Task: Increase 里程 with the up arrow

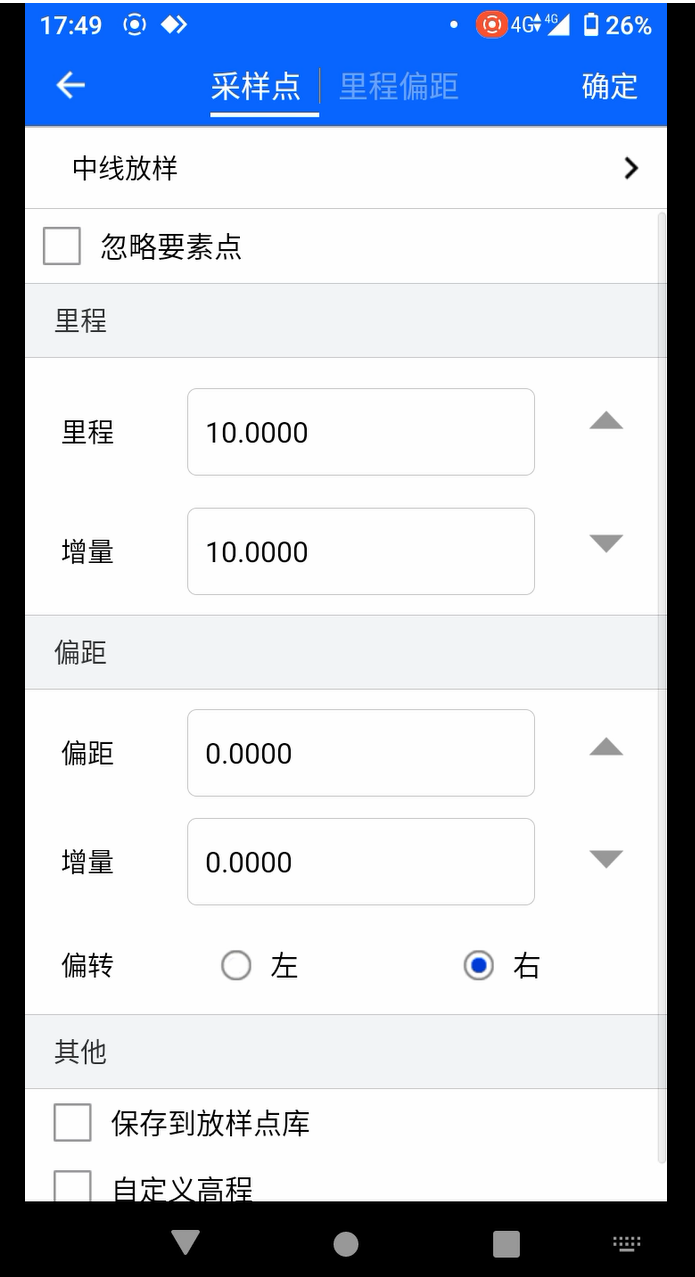Action: [606, 421]
